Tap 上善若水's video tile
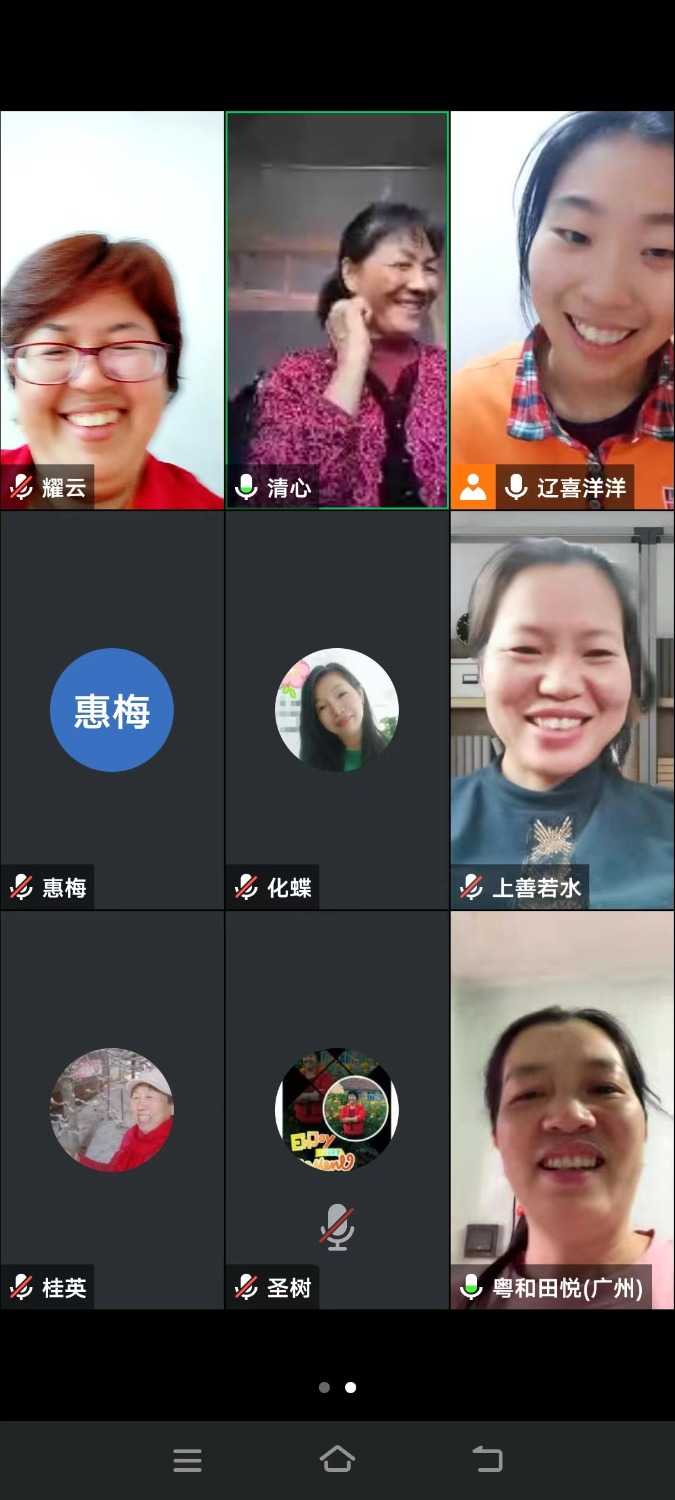675x1500 pixels. click(562, 710)
